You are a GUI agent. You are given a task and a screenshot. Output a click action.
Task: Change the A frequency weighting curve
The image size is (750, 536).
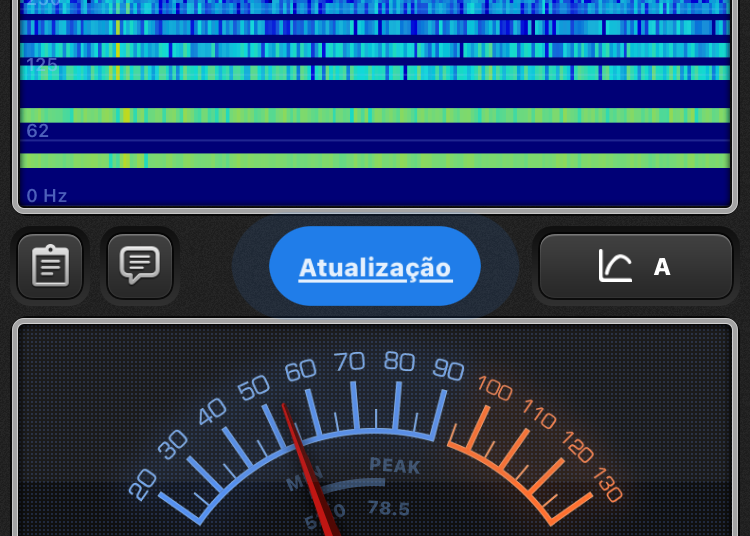tap(636, 267)
